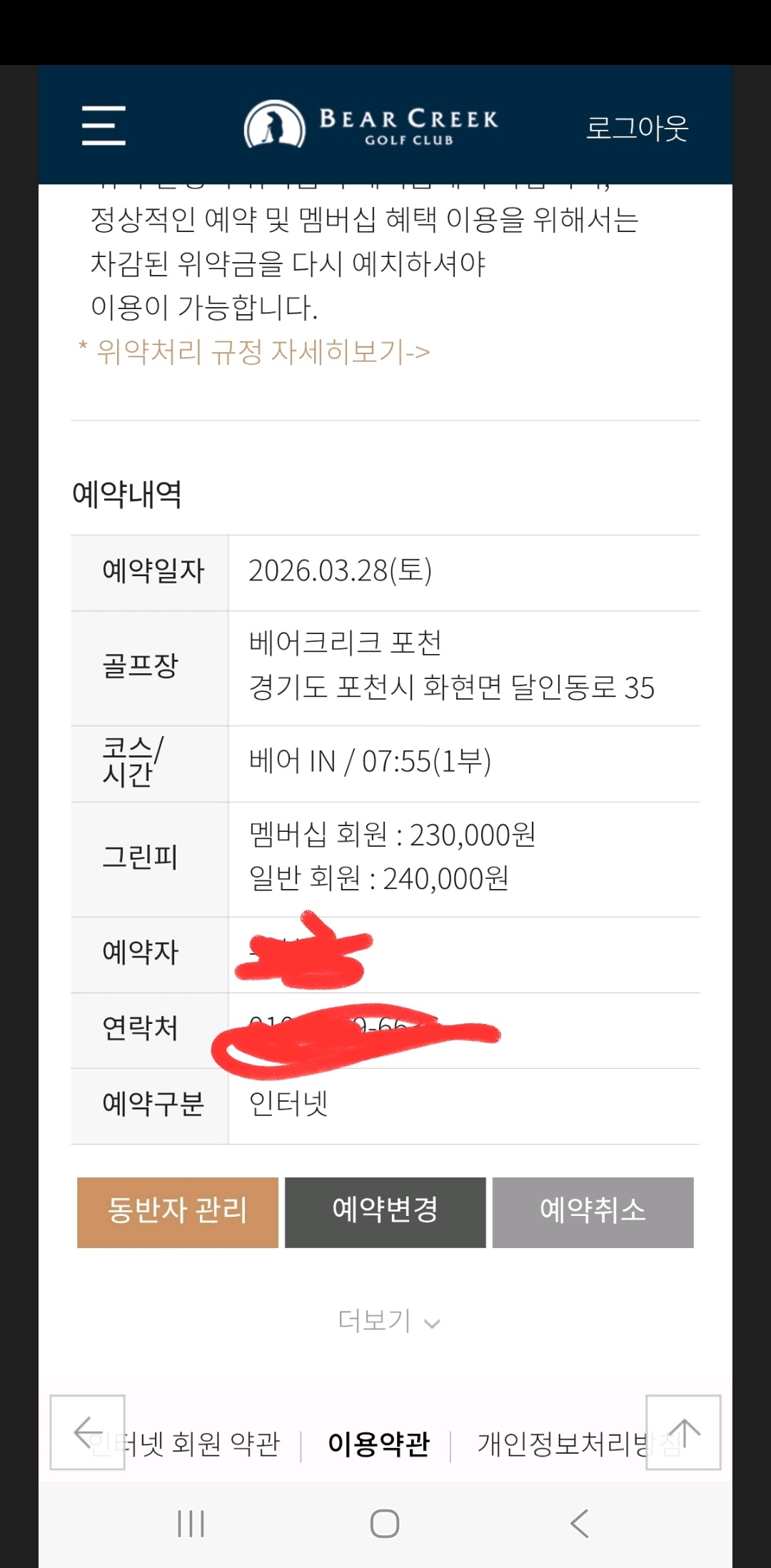Tap the Bear Creek Golf Club logo
771x1568 pixels.
371,126
